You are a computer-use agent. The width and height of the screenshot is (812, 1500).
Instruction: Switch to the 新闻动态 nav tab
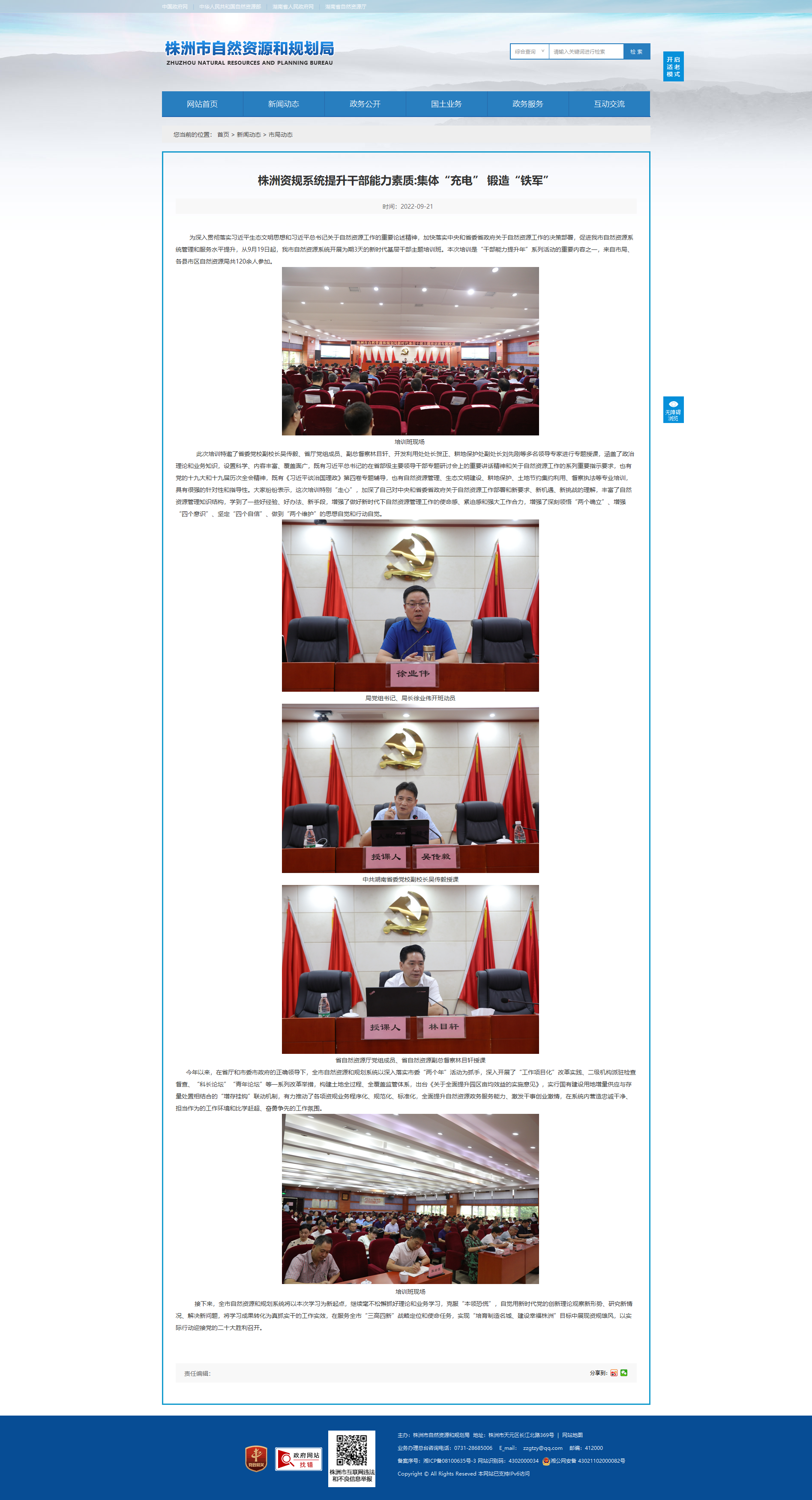point(284,104)
